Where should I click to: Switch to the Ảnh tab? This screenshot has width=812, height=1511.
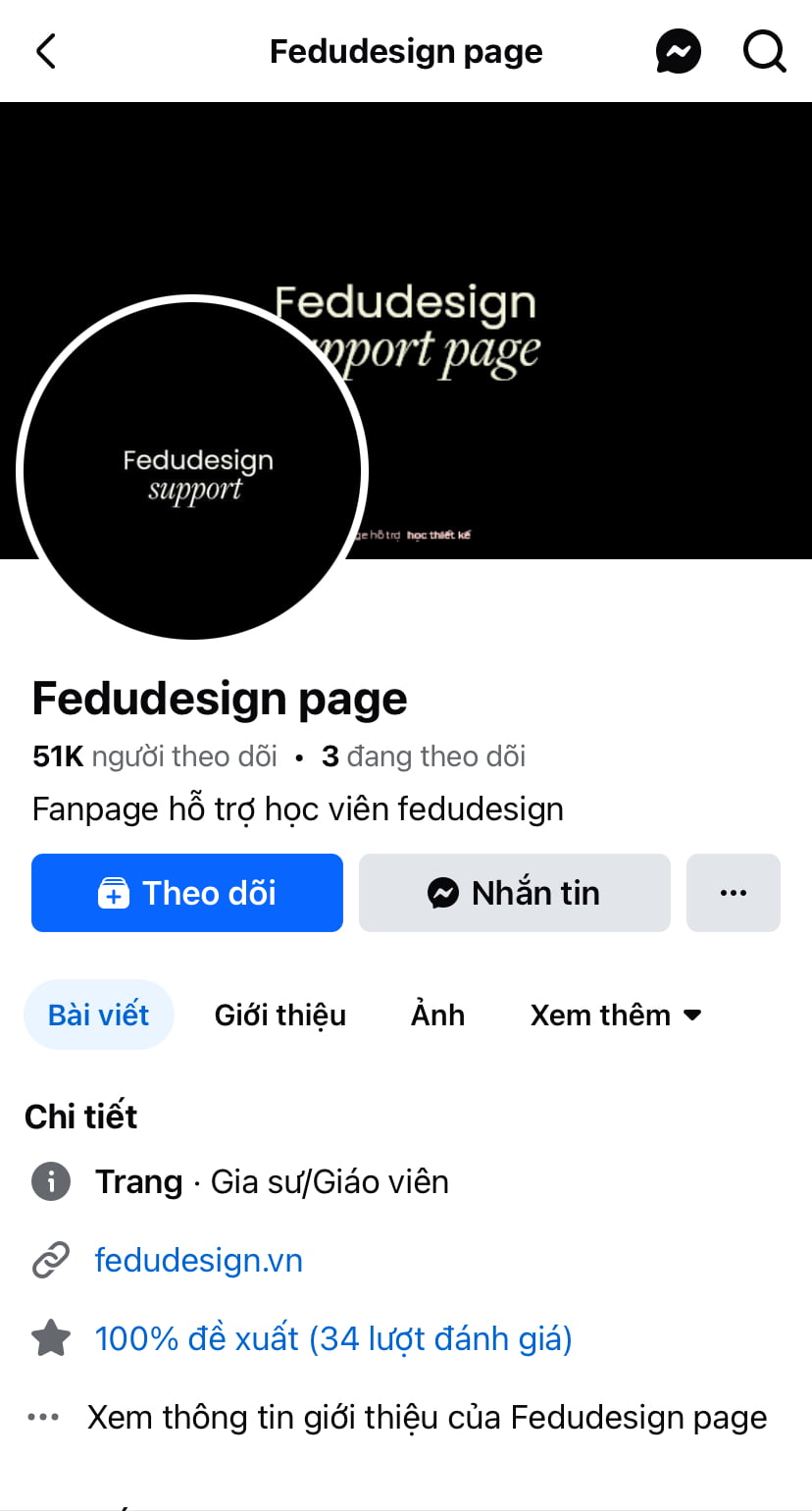[437, 1015]
